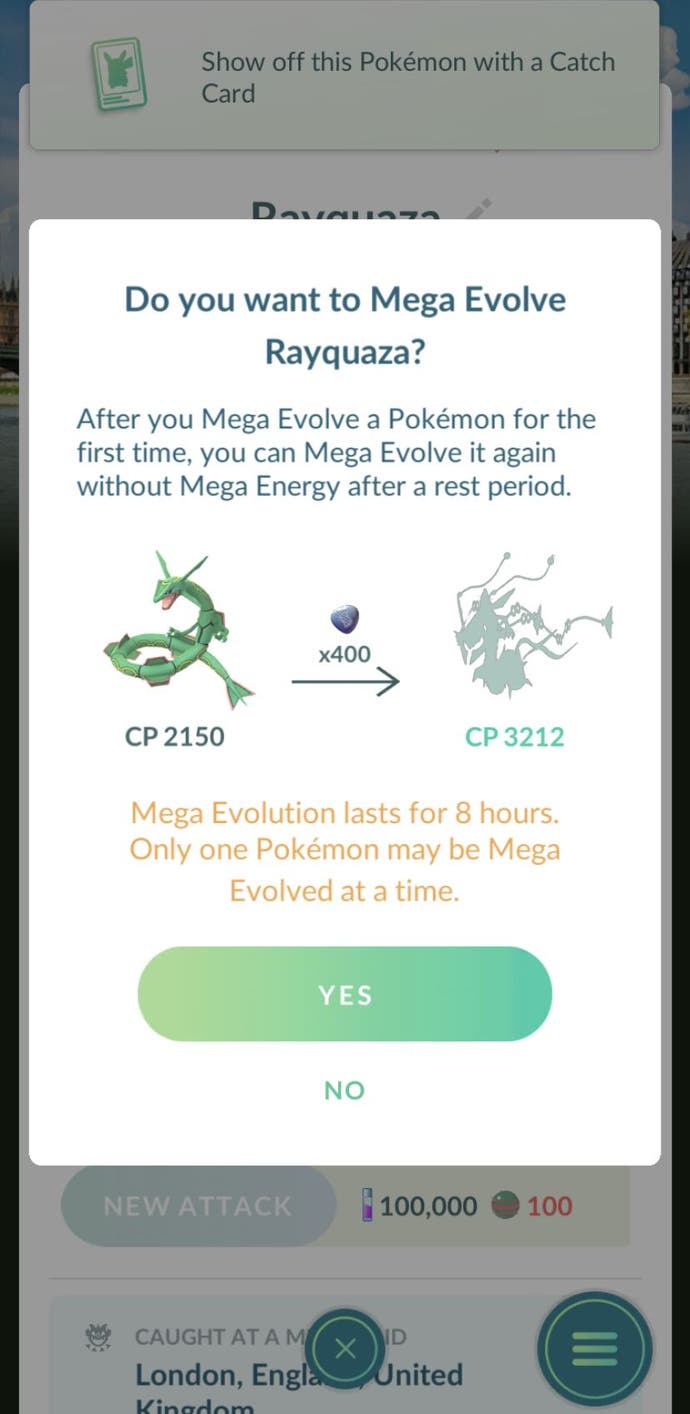Viewport: 690px width, 1414px height.
Task: Close the Pokémon details screen
Action: pos(345,1349)
